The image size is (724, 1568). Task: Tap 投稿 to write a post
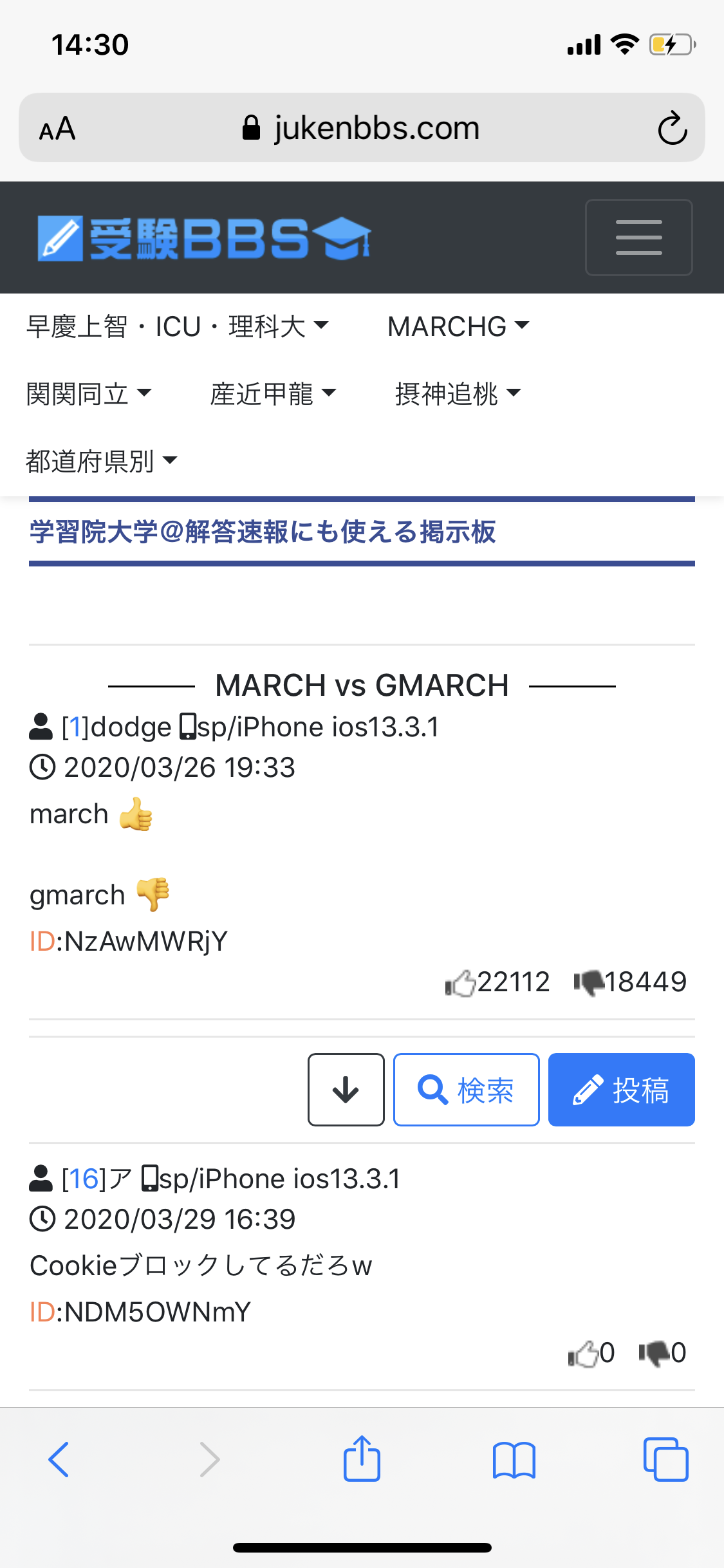(x=621, y=1090)
